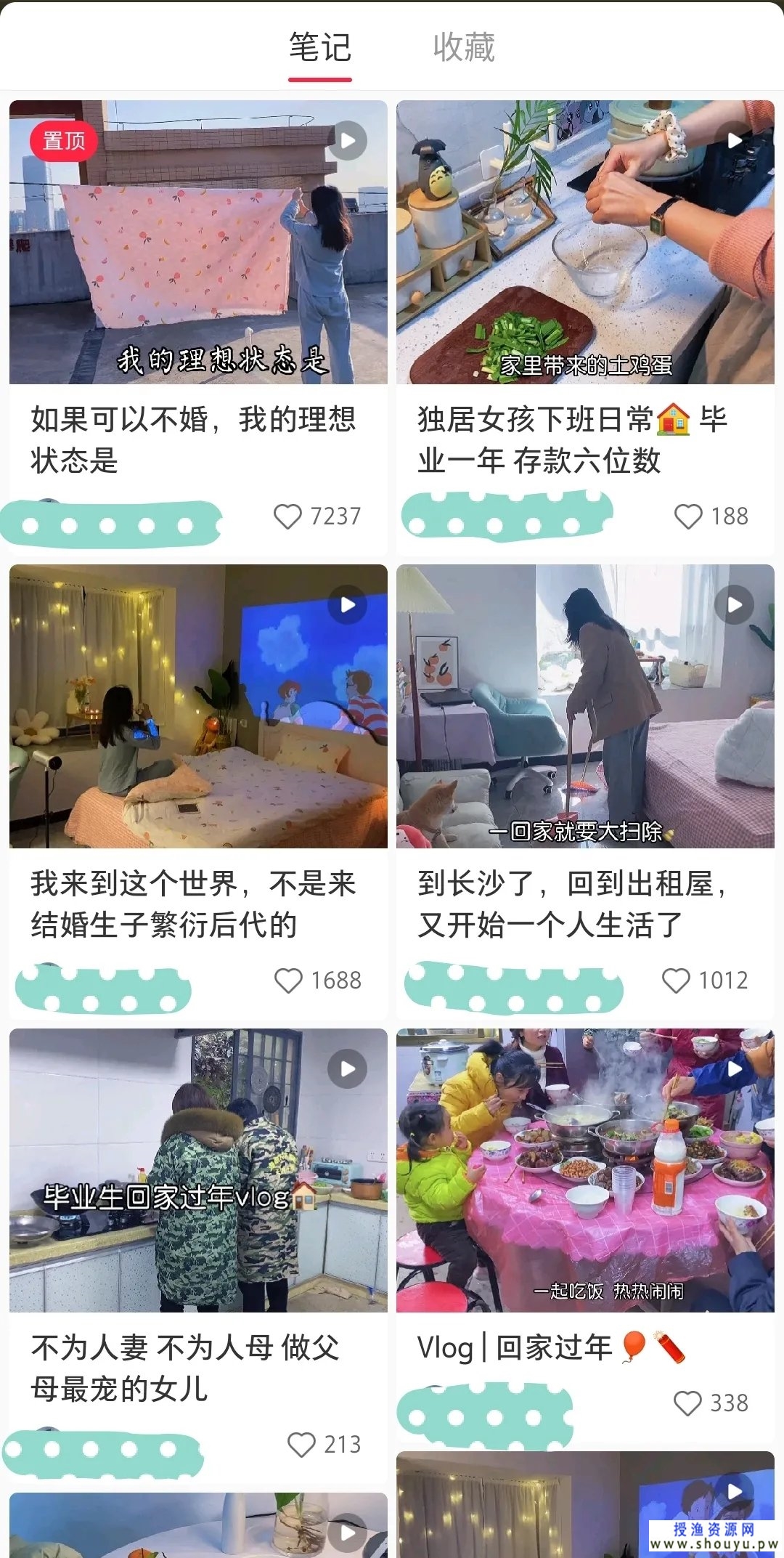Open the note 到长沙了，回到出租屋
Screen dimensions: 784x1558
pos(585,706)
